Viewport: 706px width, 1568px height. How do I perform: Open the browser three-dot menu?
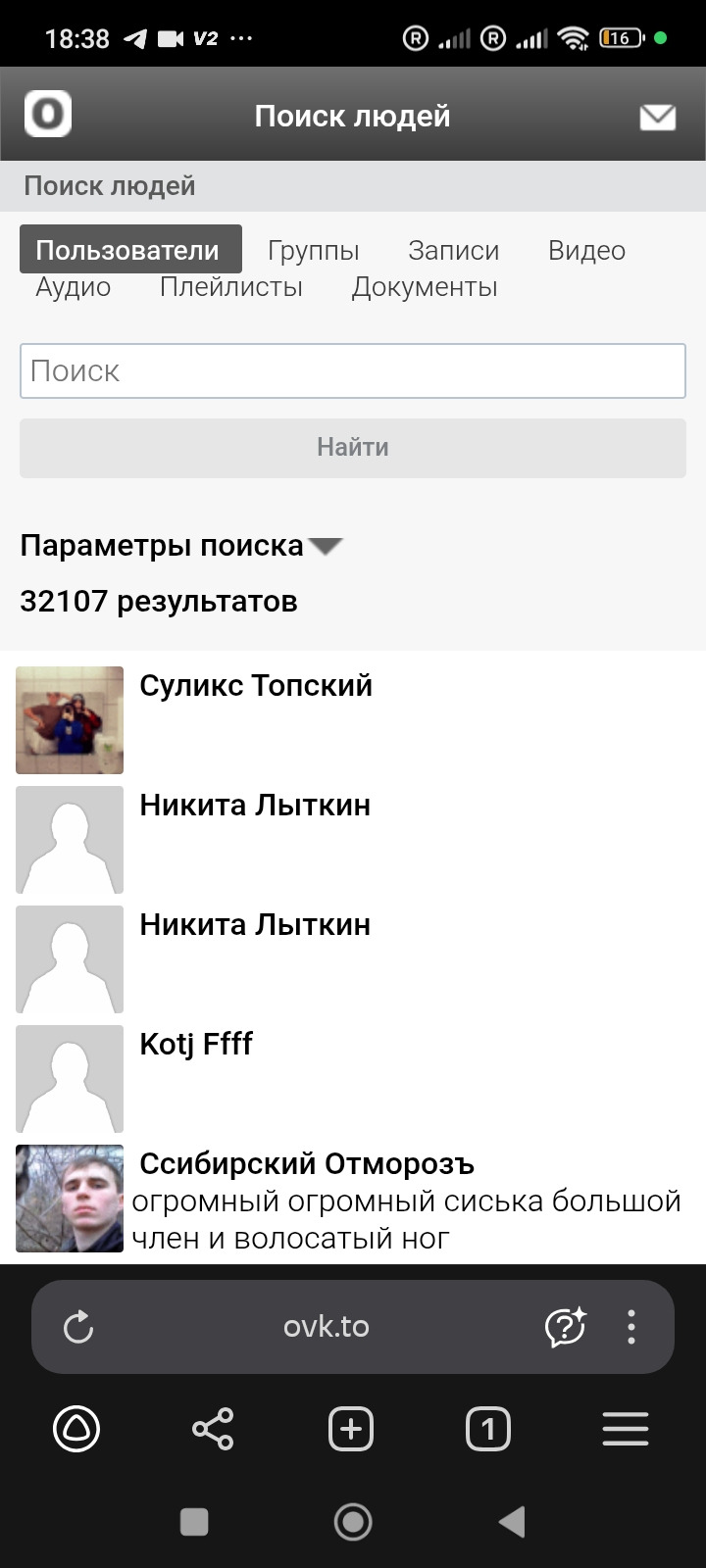[x=631, y=1327]
